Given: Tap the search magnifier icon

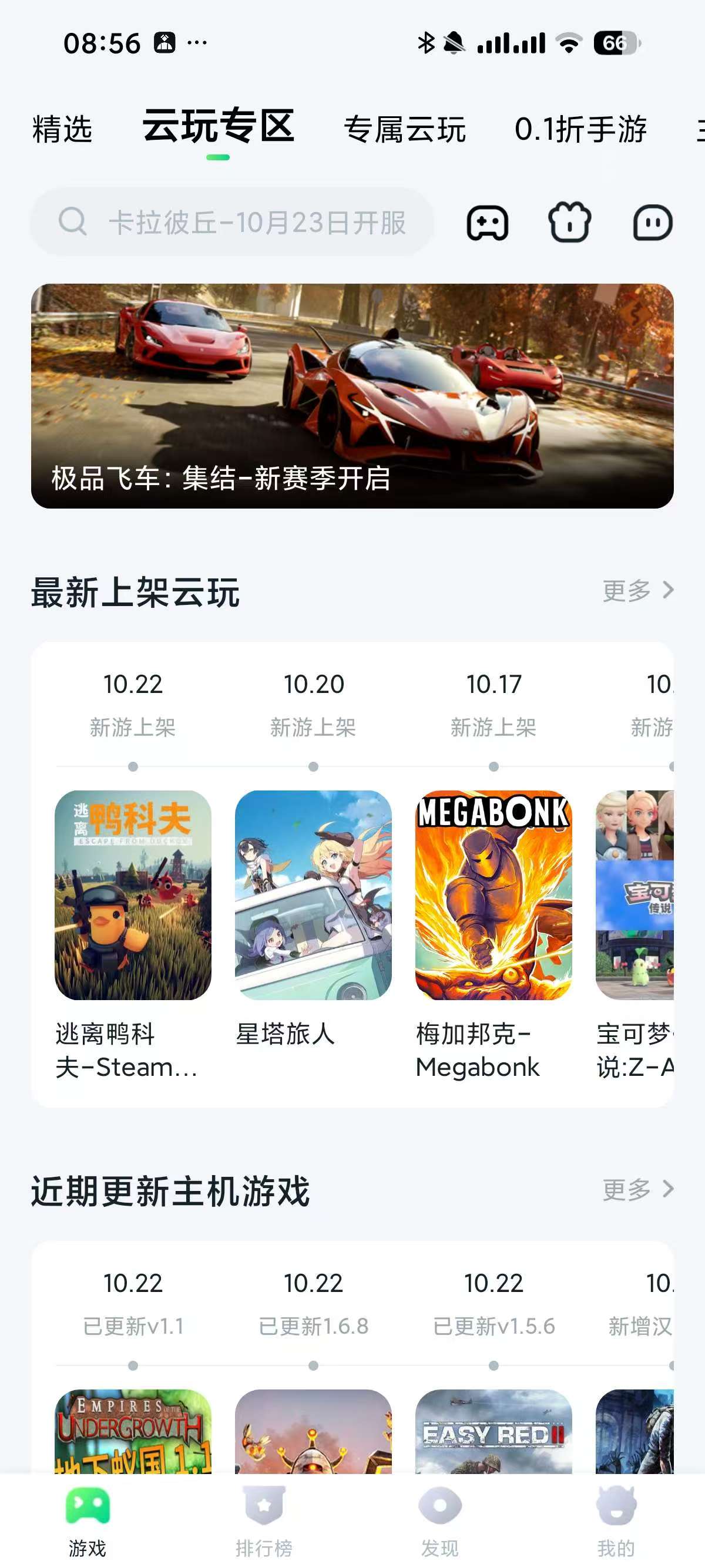Looking at the screenshot, I should (73, 221).
